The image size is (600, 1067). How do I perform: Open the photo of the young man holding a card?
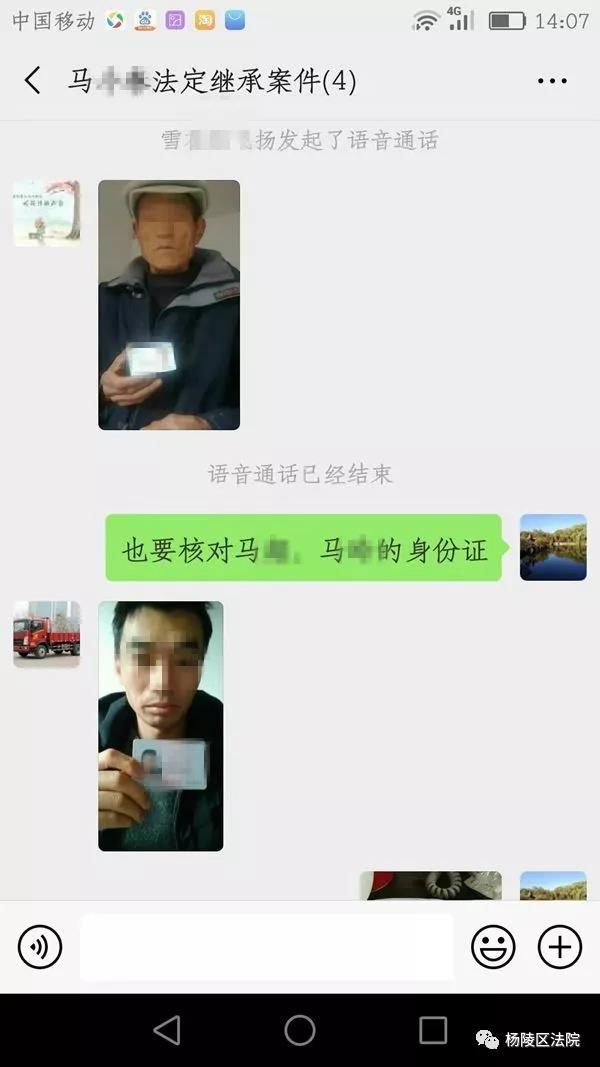pos(161,726)
